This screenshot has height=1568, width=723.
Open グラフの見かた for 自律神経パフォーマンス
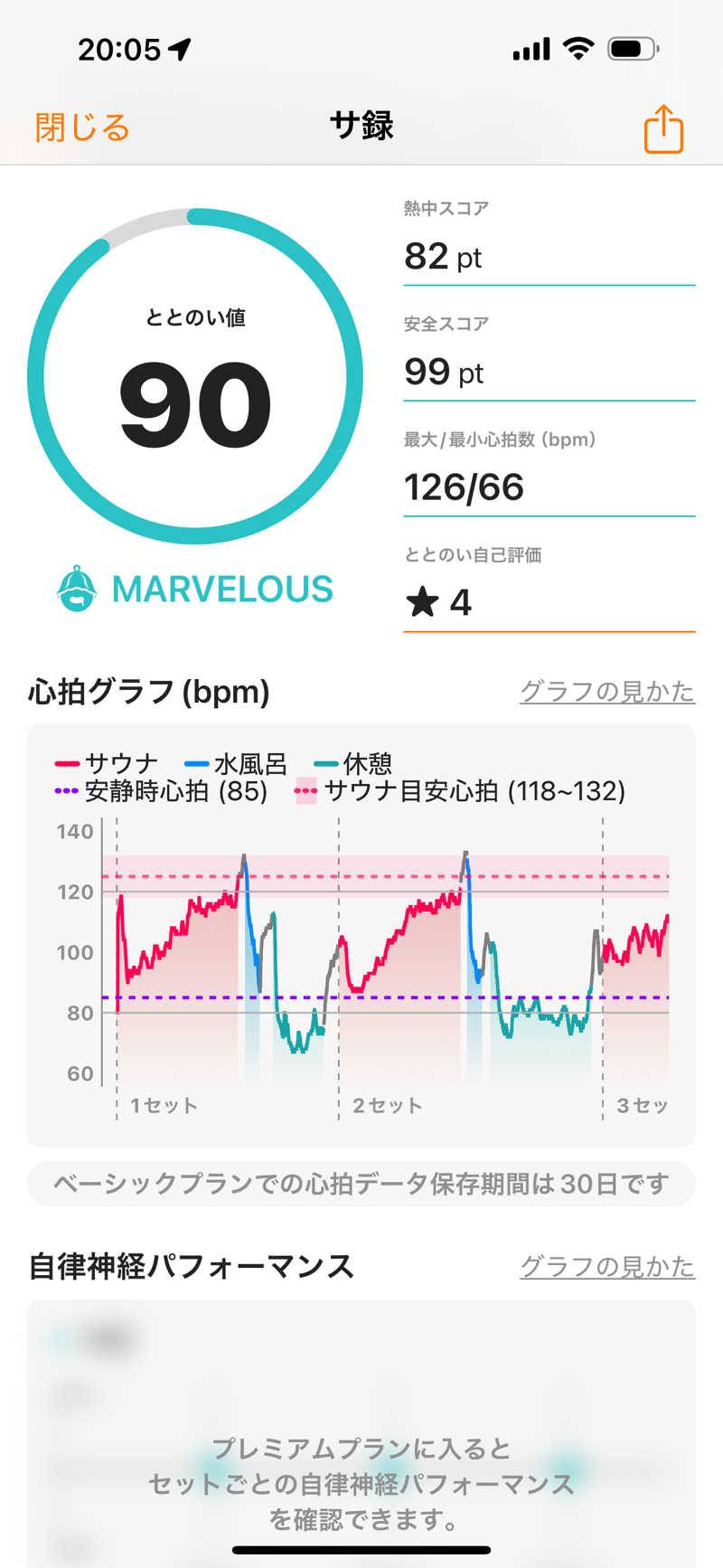606,1266
